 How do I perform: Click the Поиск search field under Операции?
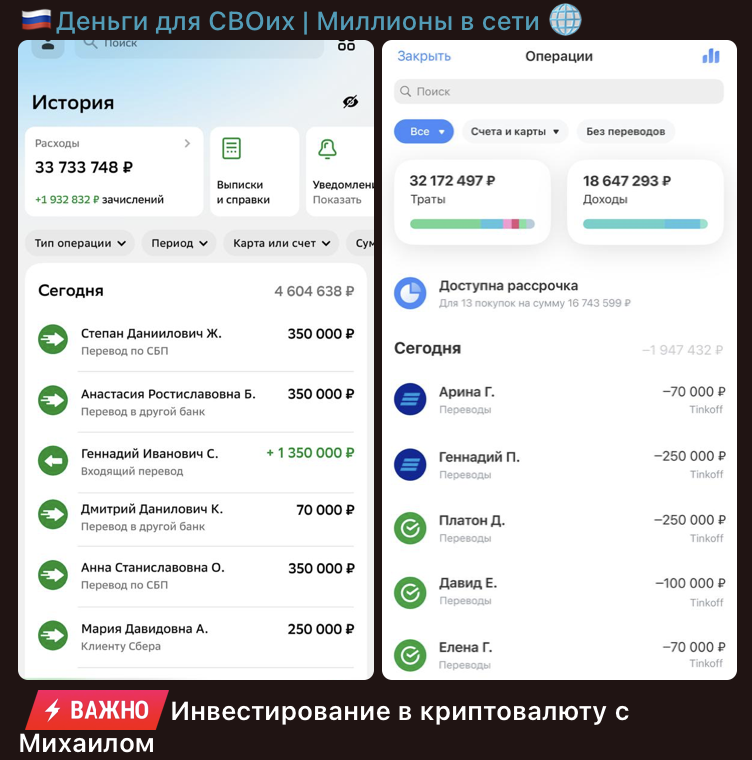[558, 92]
